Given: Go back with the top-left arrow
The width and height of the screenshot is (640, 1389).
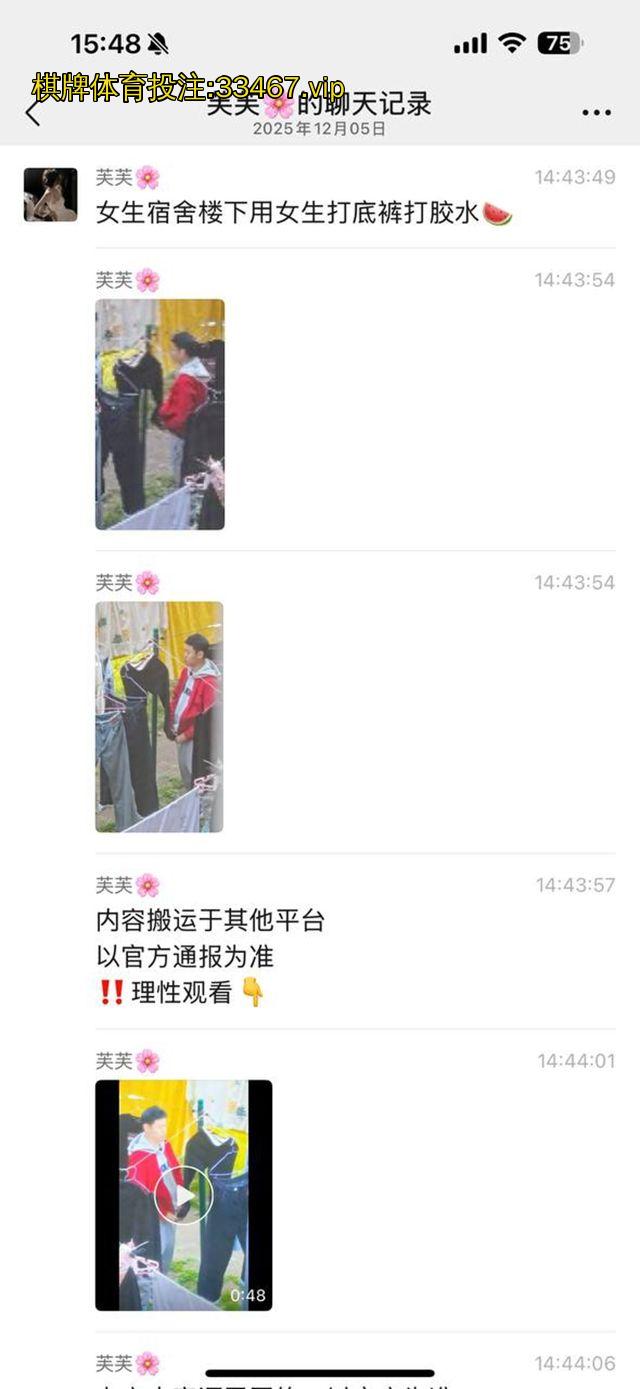Looking at the screenshot, I should 33,111.
